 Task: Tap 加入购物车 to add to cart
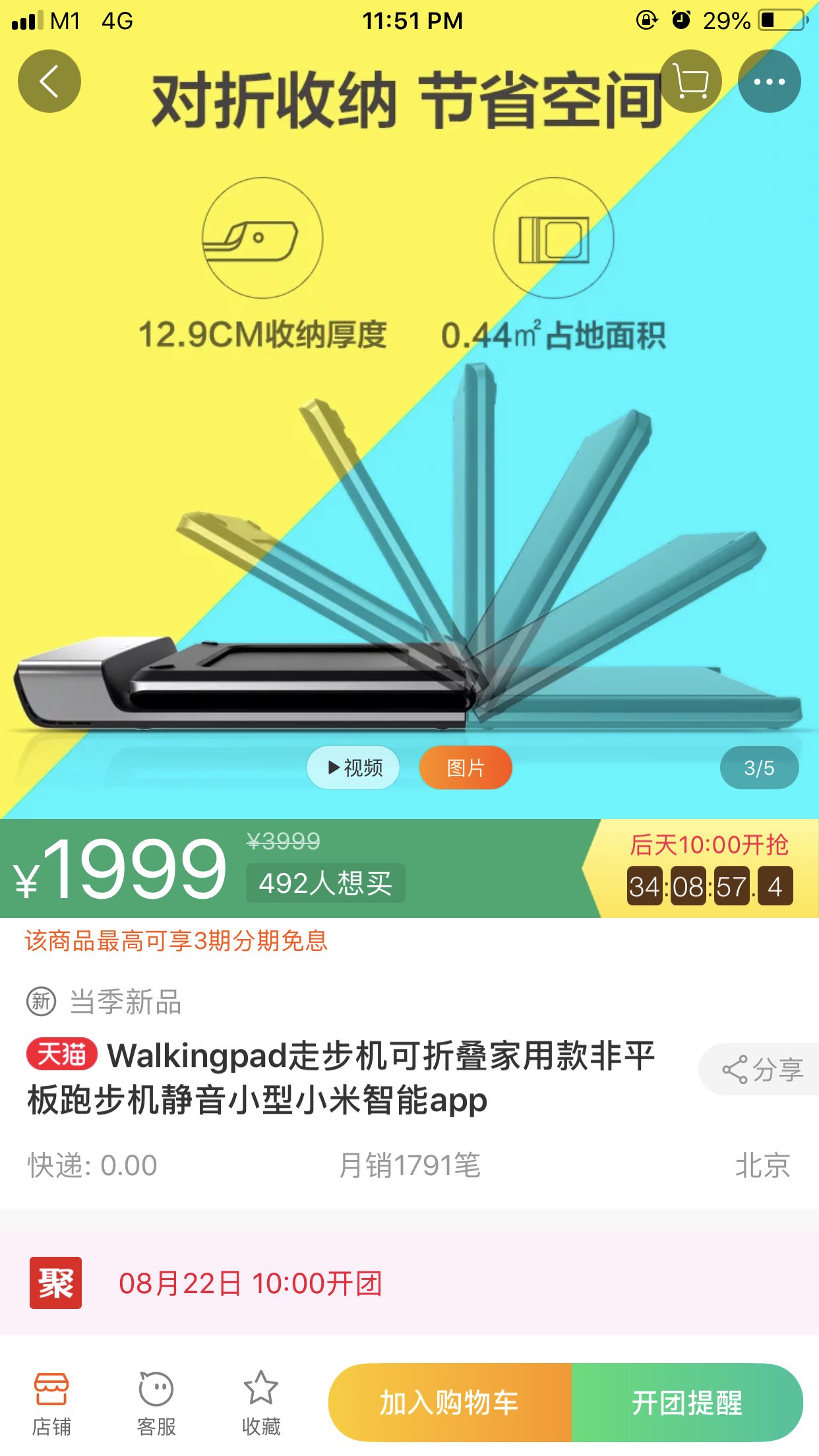point(450,1403)
